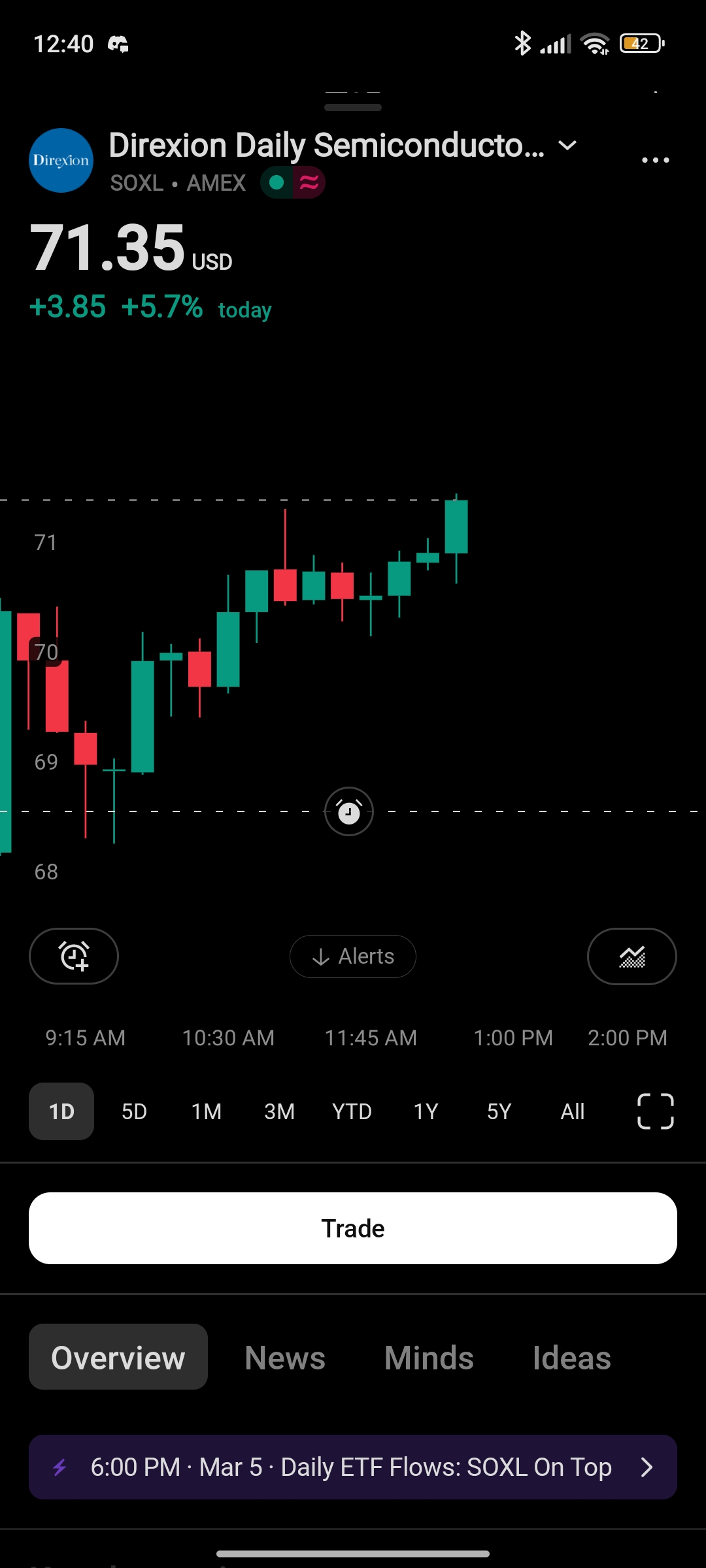Switch chart to 1M range
The height and width of the screenshot is (1568, 706).
(207, 1111)
